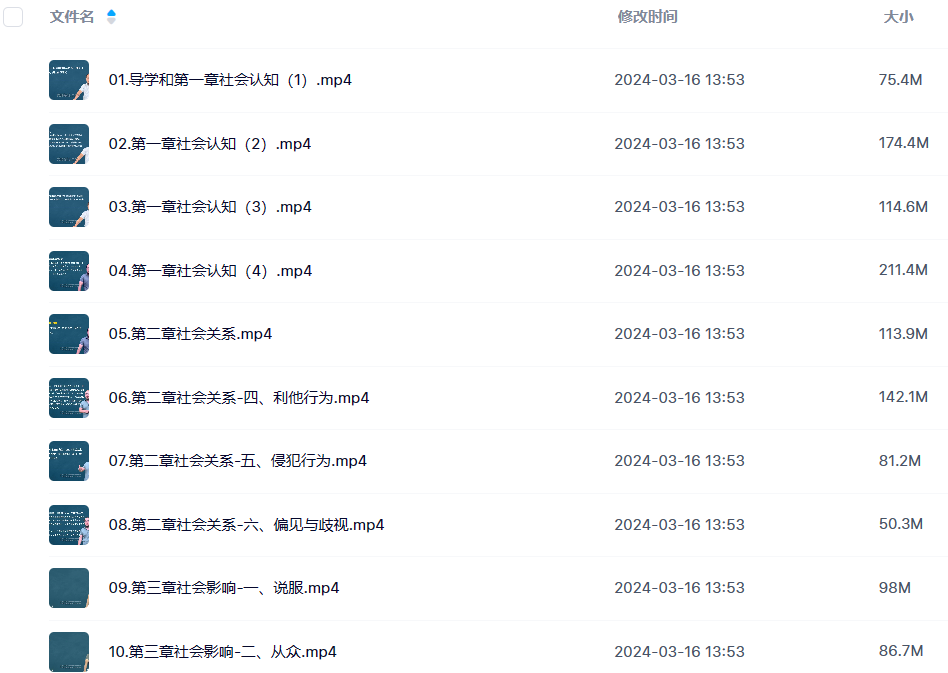Sort files by 大小 column
948x673 pixels.
tap(898, 17)
